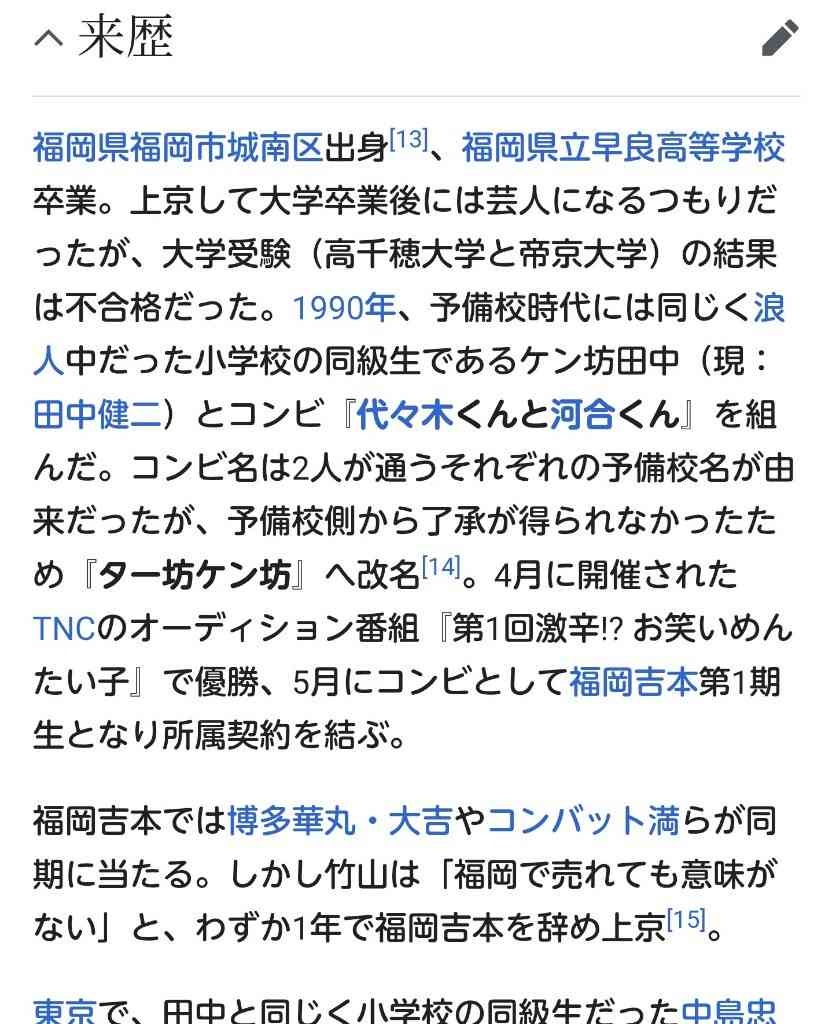The image size is (833, 1024).
Task: View citation 15
Action: pyautogui.click(x=686, y=918)
